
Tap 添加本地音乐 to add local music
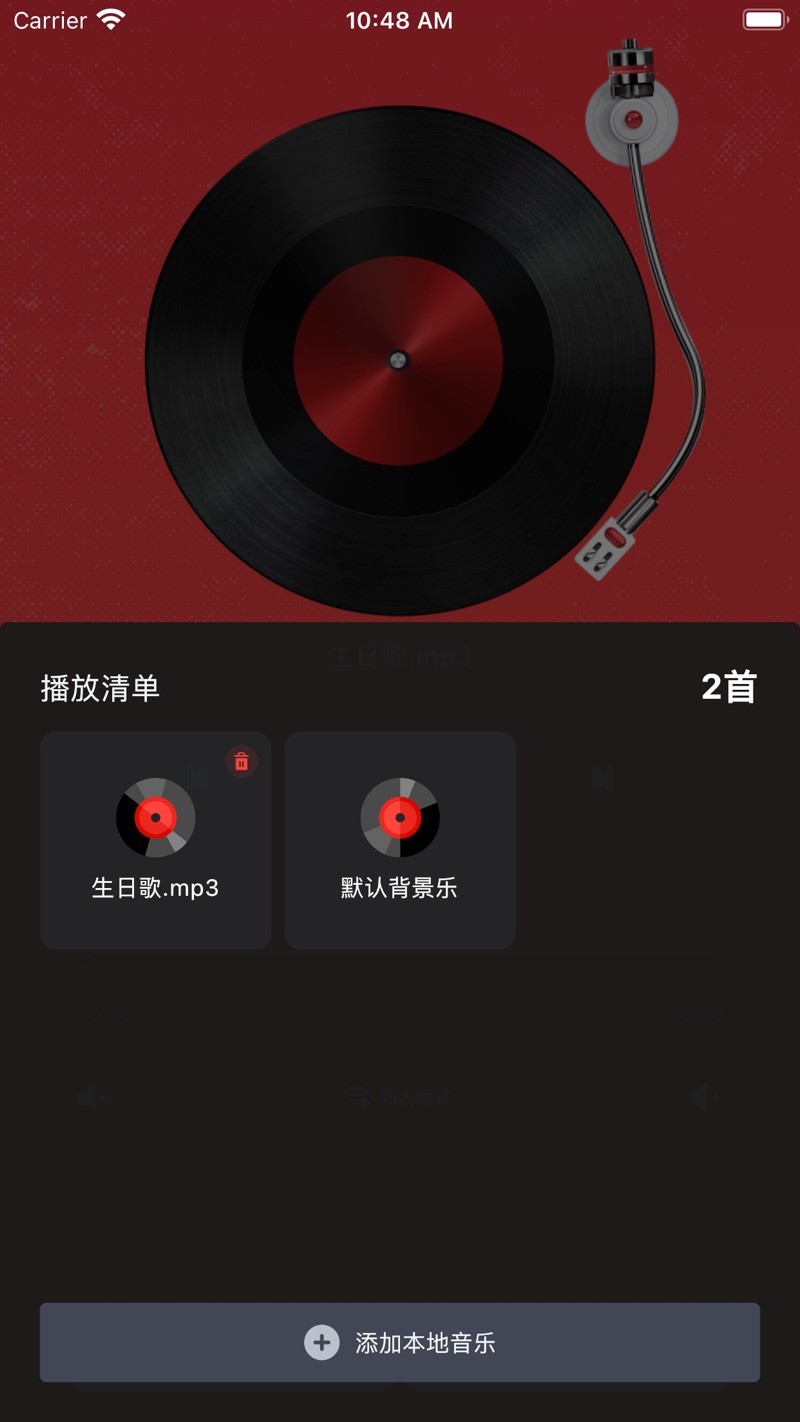pyautogui.click(x=400, y=1342)
